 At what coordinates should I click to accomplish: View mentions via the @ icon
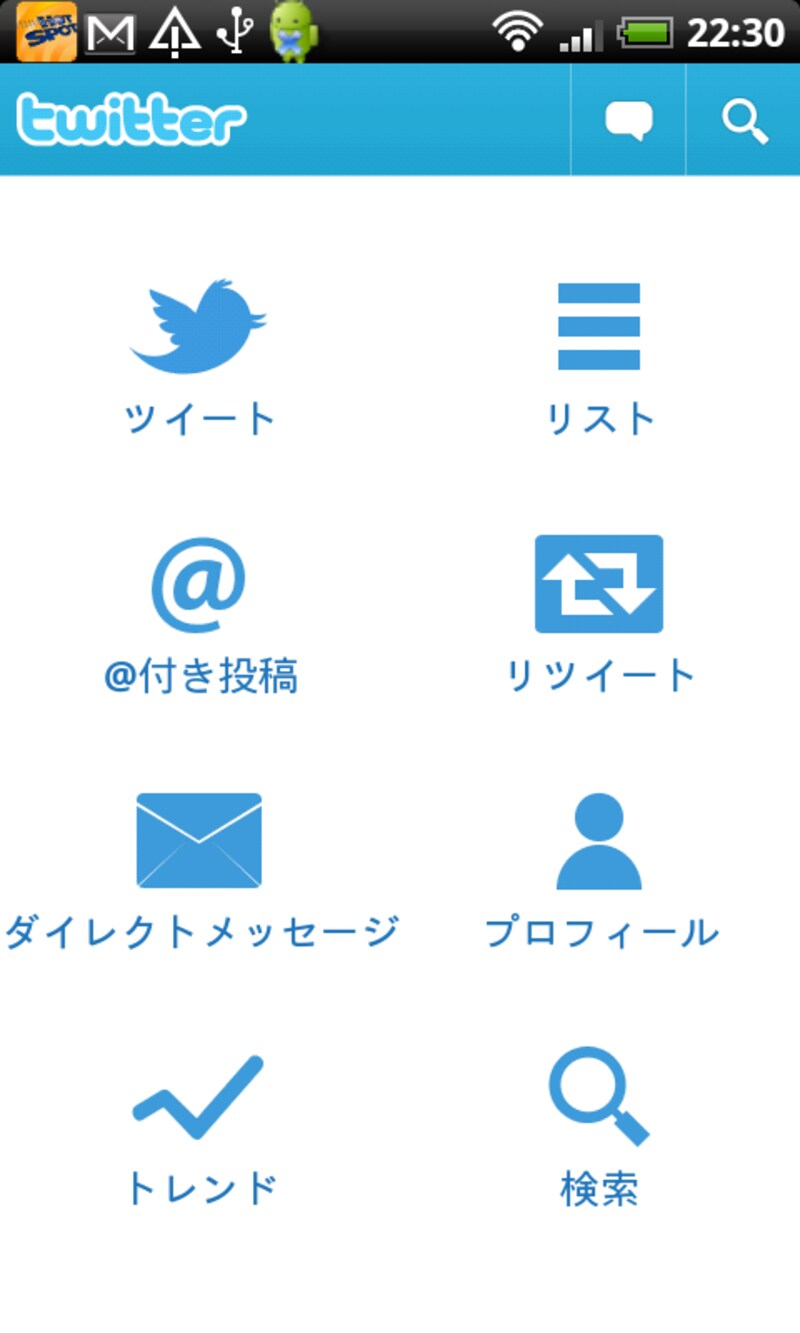[198, 583]
